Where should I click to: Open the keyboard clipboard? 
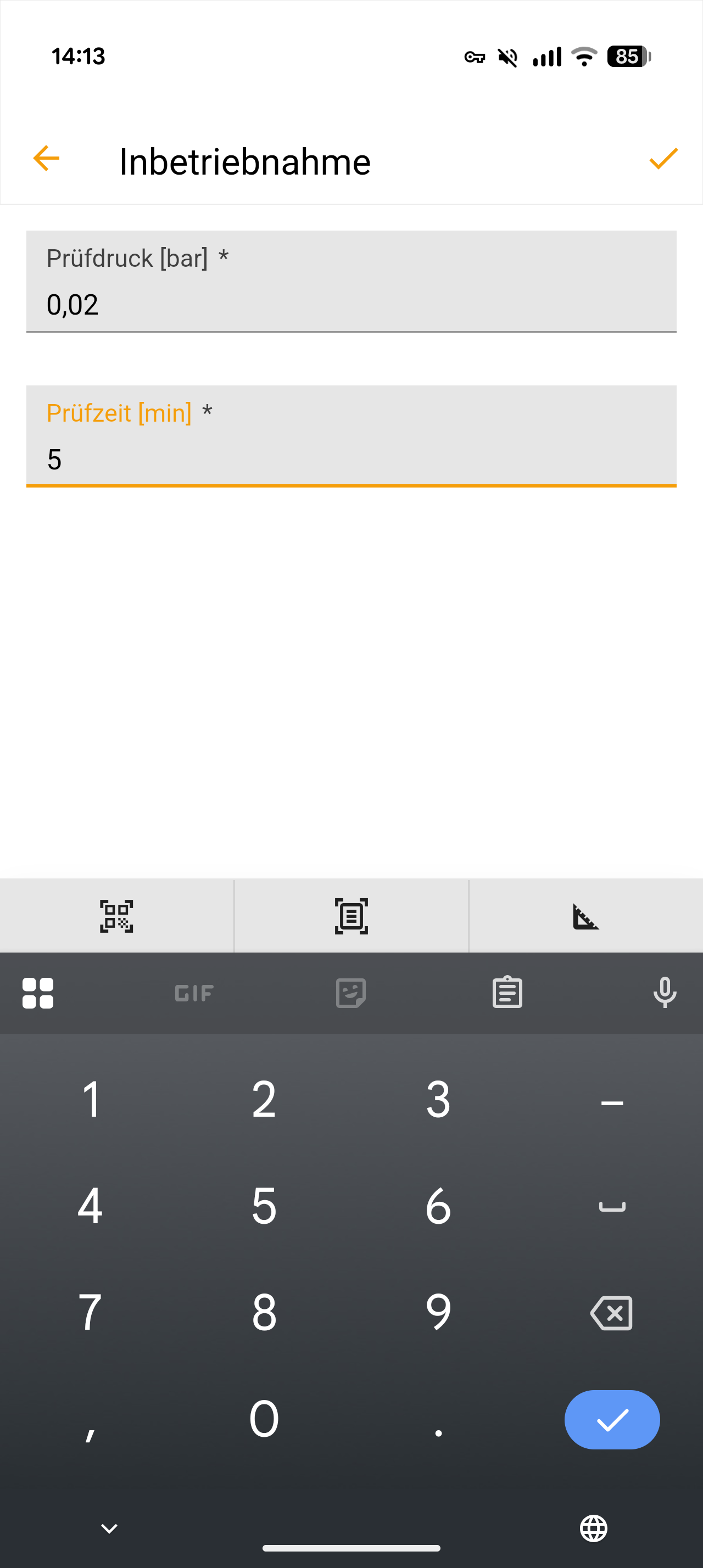click(507, 993)
